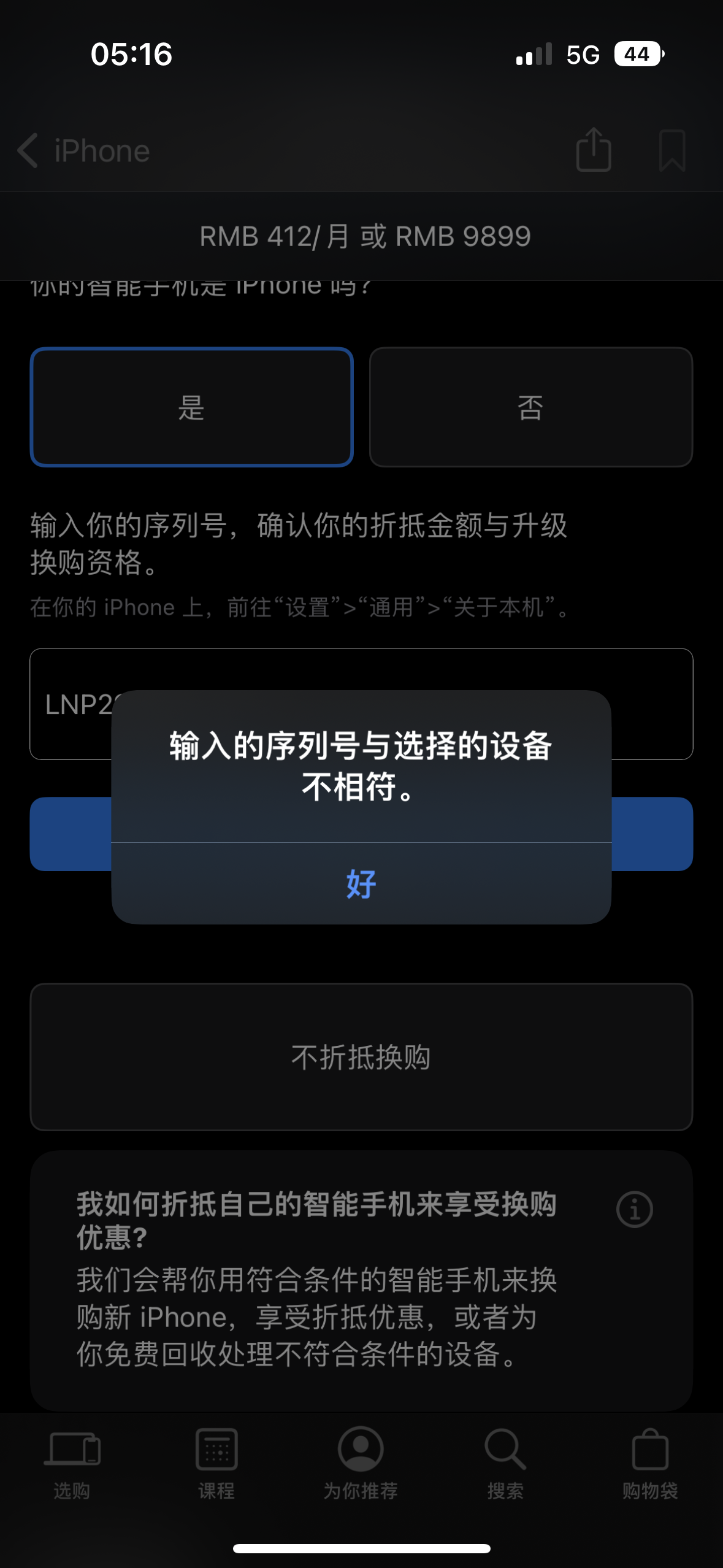
Task: Select 否 for iPhone ownership
Action: point(530,407)
